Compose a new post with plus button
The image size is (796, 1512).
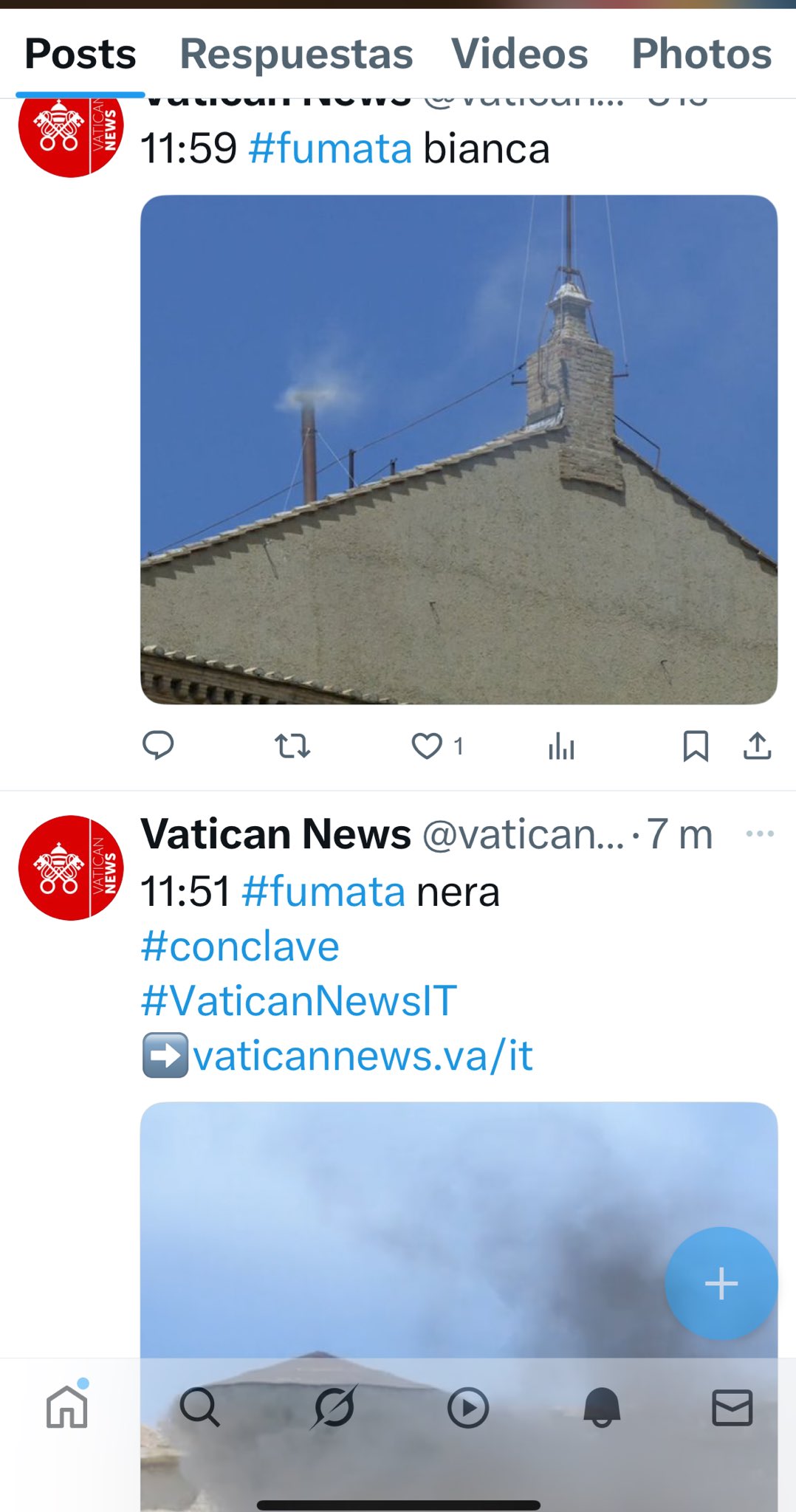coord(721,1284)
